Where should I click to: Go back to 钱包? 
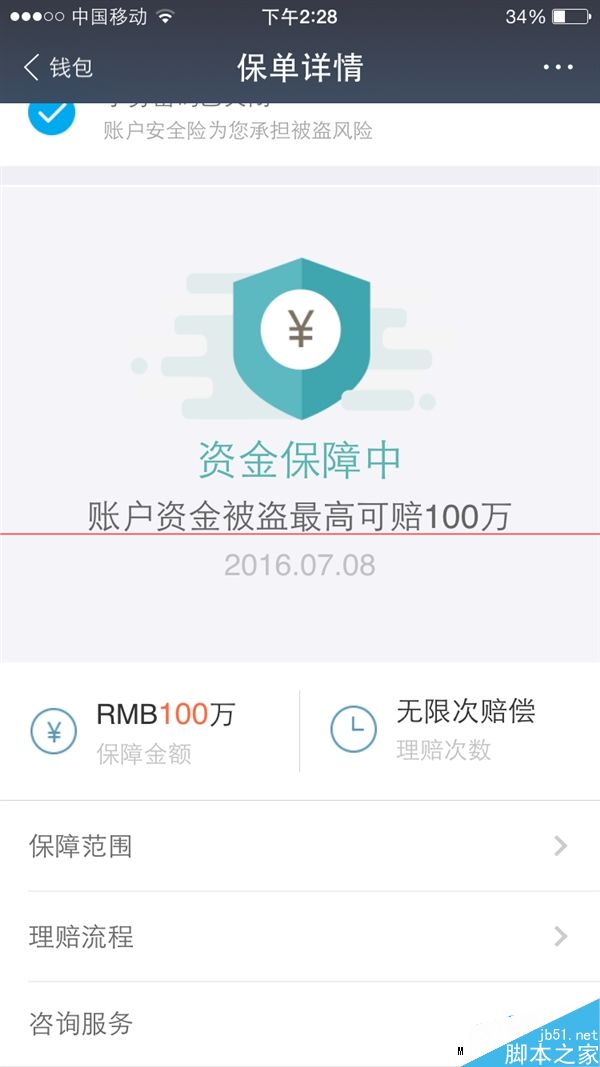(x=58, y=67)
